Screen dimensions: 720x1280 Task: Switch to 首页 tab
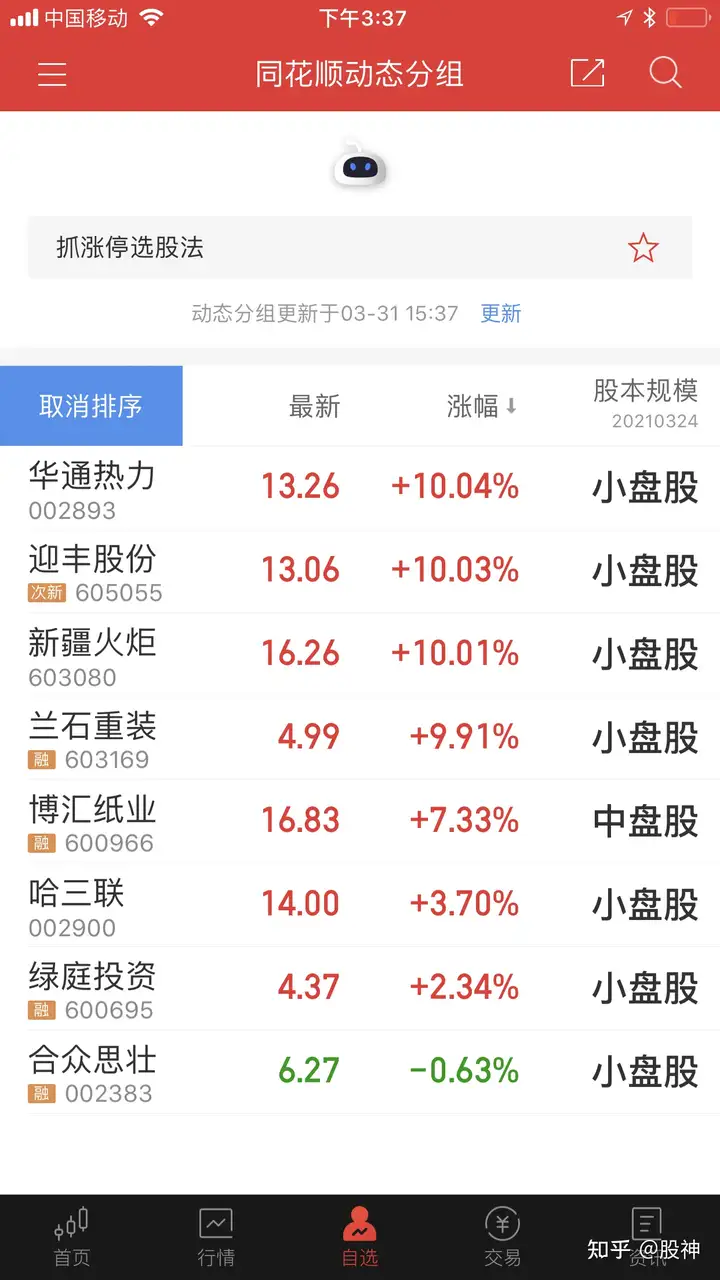tap(72, 1237)
